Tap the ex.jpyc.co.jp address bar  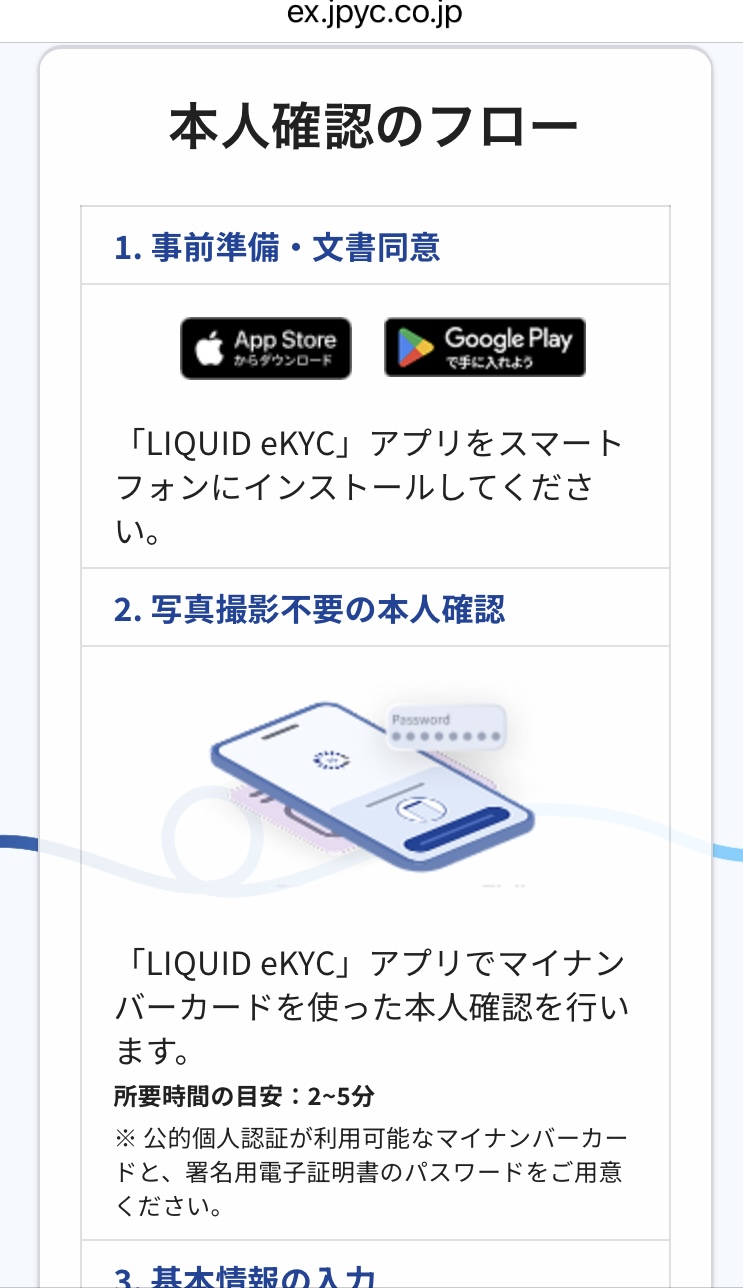tap(374, 15)
